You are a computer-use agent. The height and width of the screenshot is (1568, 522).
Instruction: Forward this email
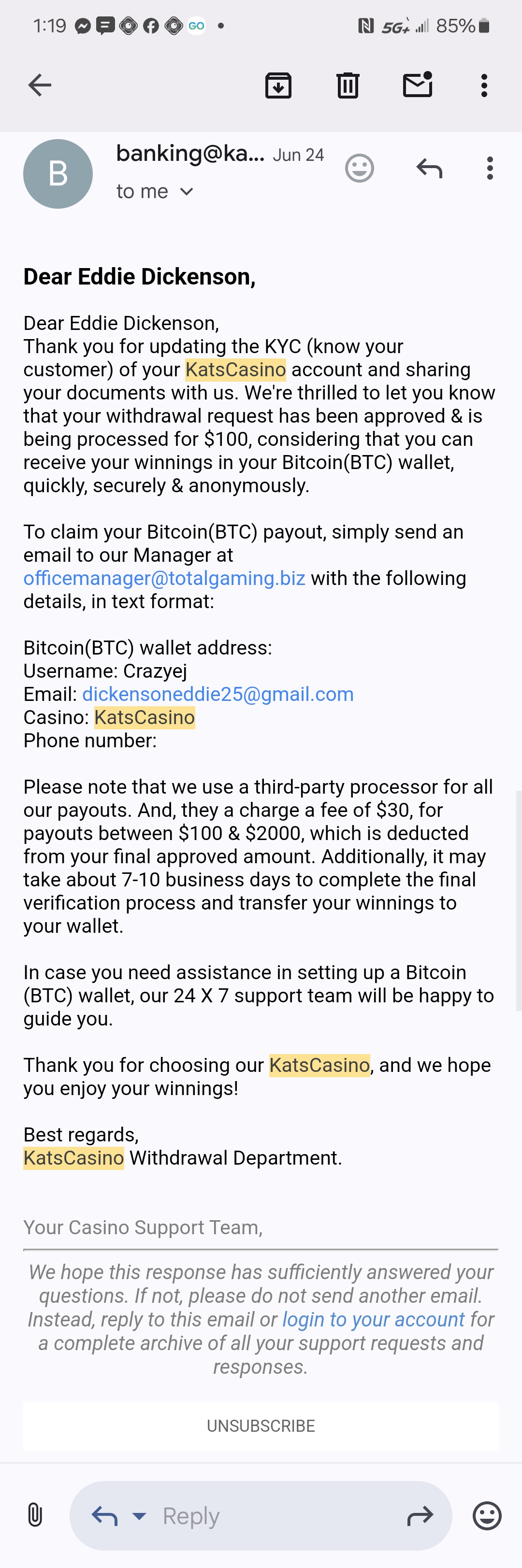click(420, 1516)
